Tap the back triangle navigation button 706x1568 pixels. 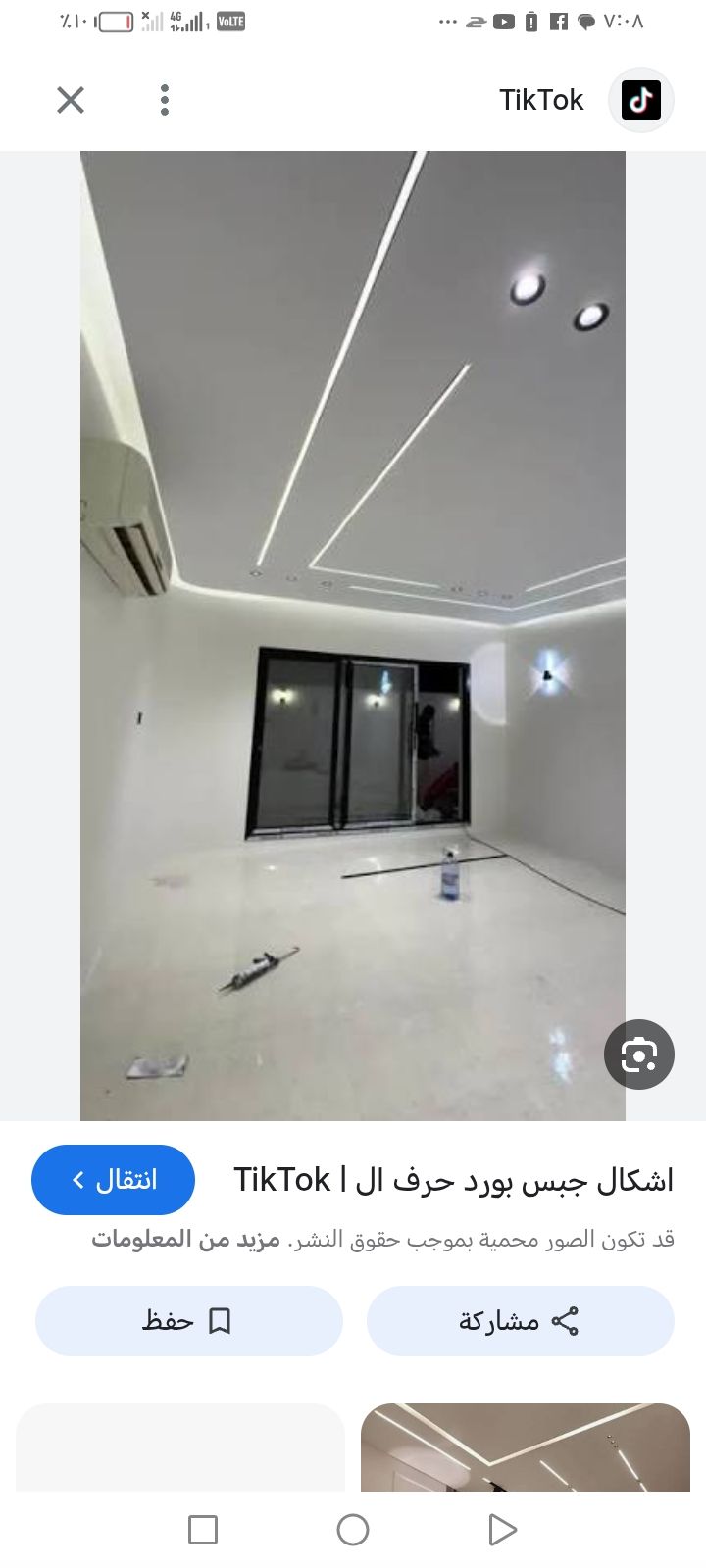(x=502, y=1528)
